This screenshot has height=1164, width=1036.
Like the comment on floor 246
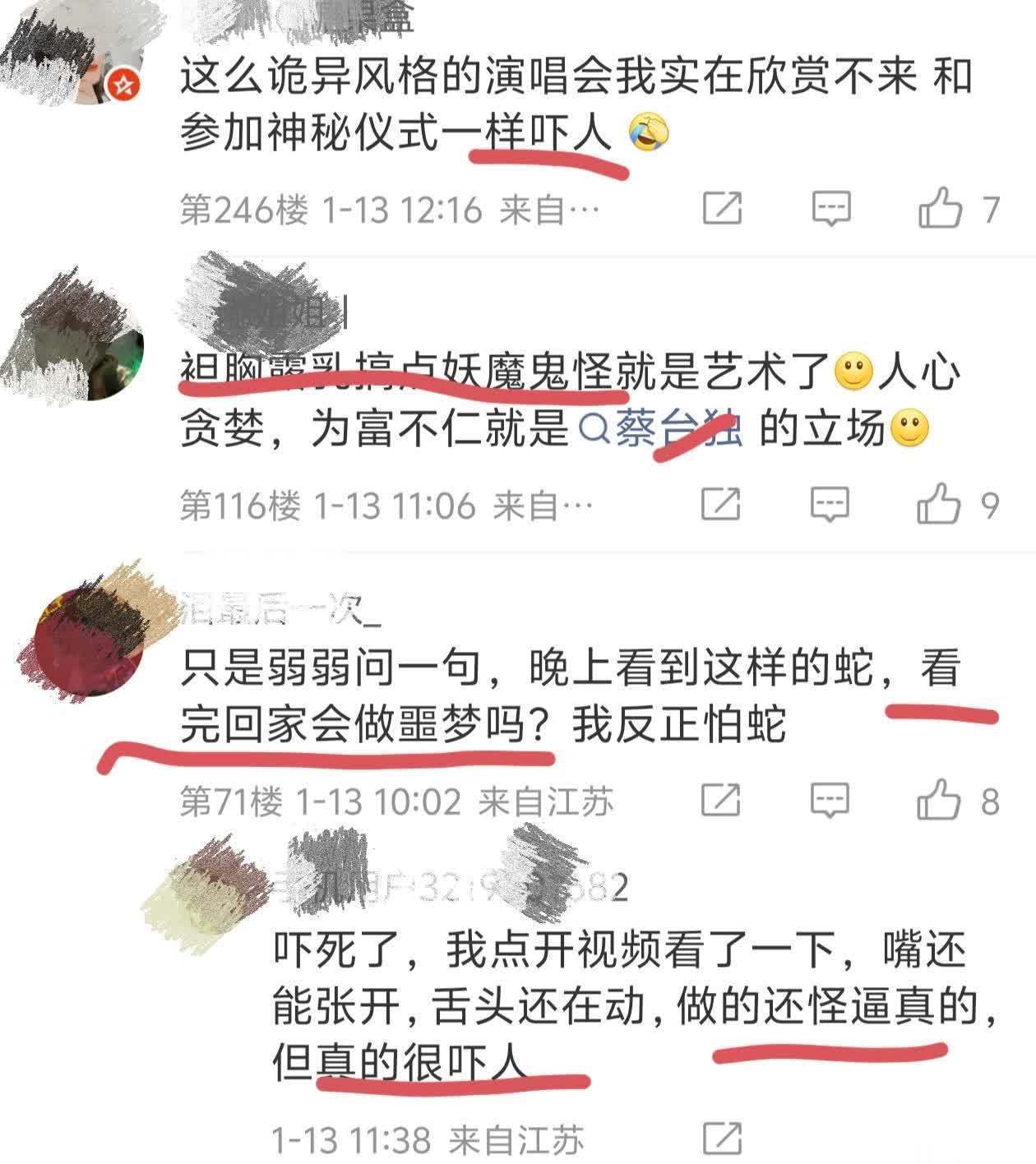tap(940, 207)
